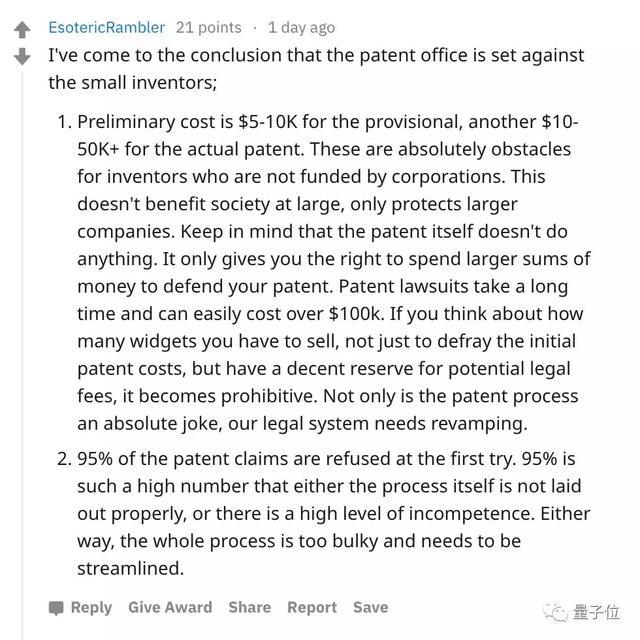Share this comment
Image resolution: width=640 pixels, height=640 pixels.
point(249,607)
